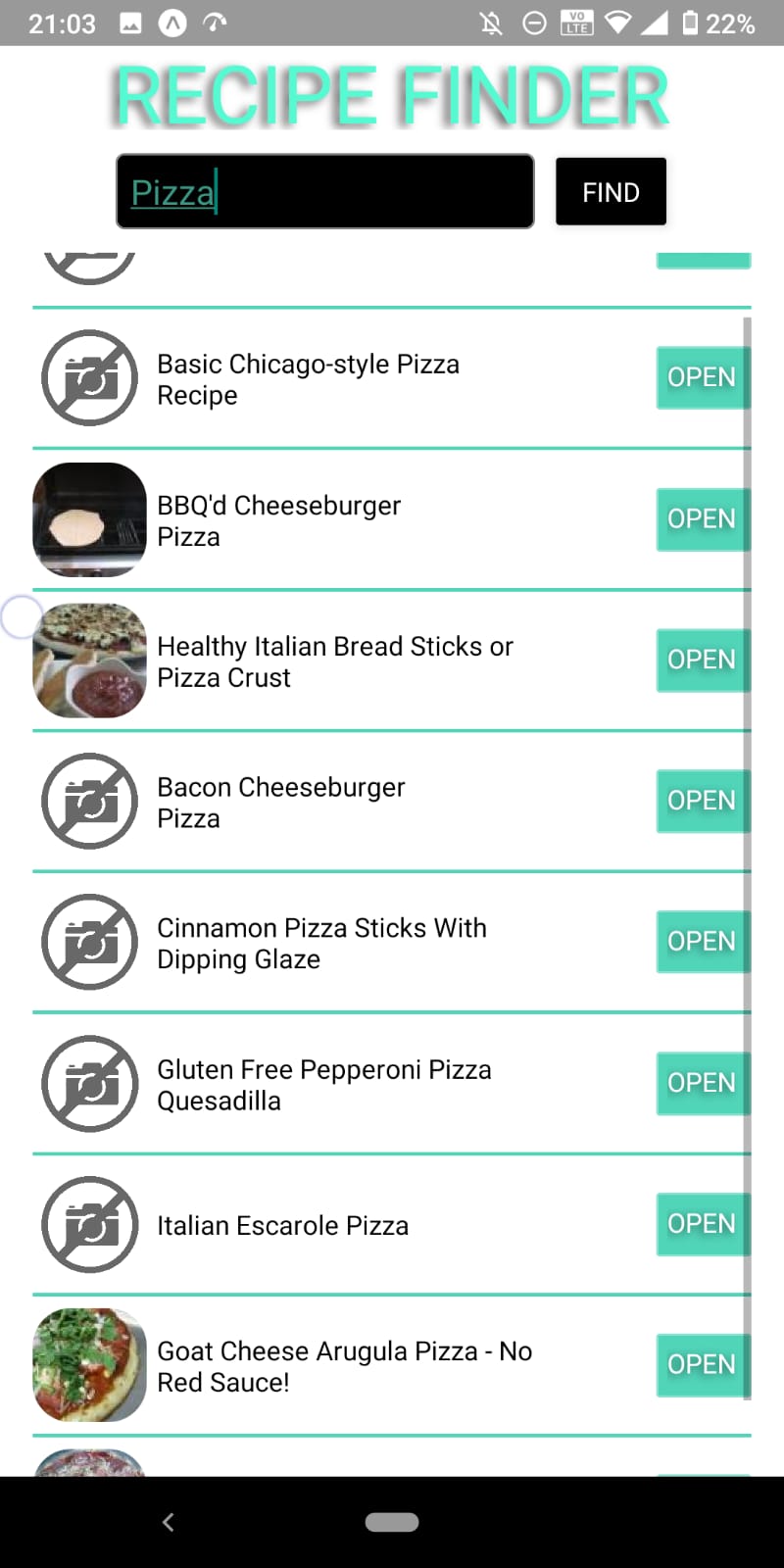Tap the FIND button

click(x=611, y=192)
